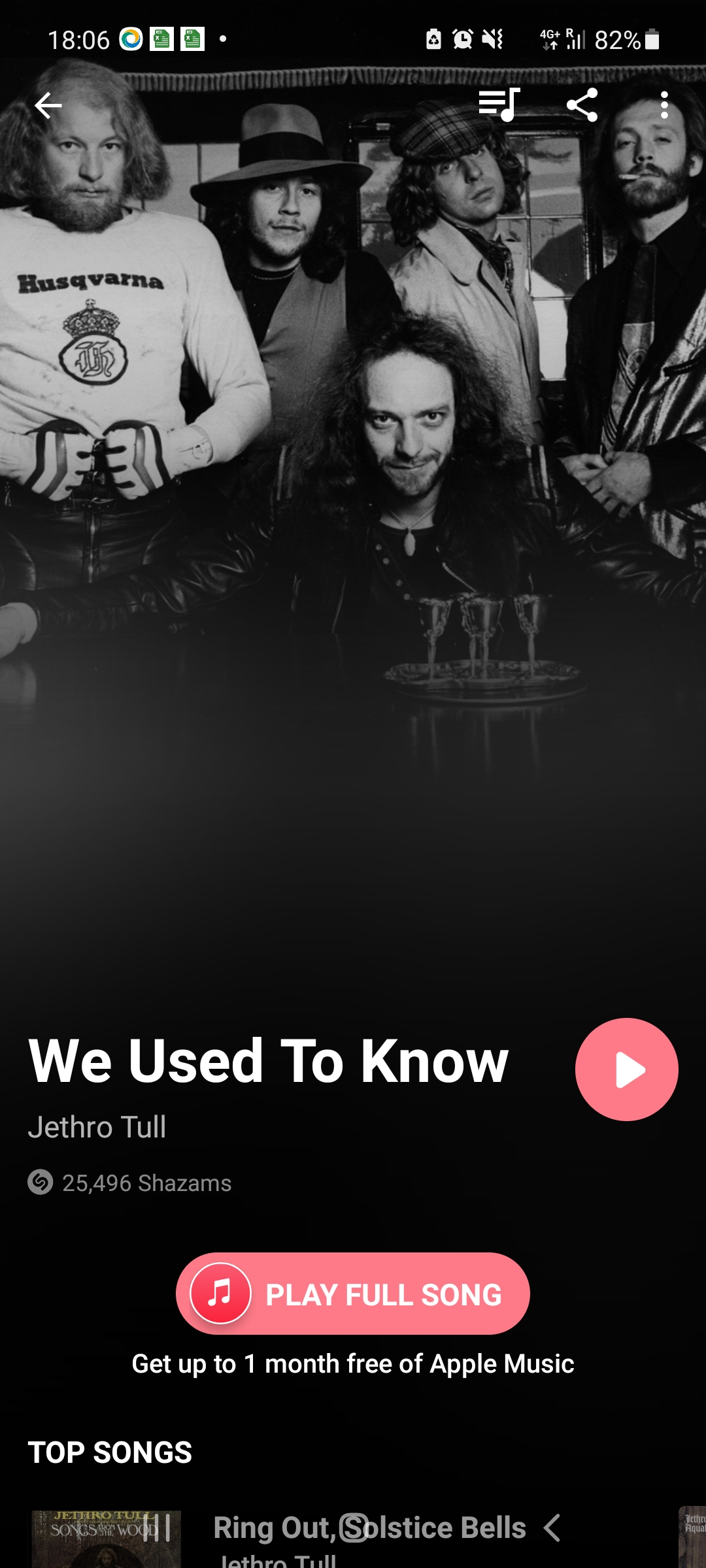The width and height of the screenshot is (706, 1568).
Task: Open the playlist queue icon
Action: click(499, 105)
